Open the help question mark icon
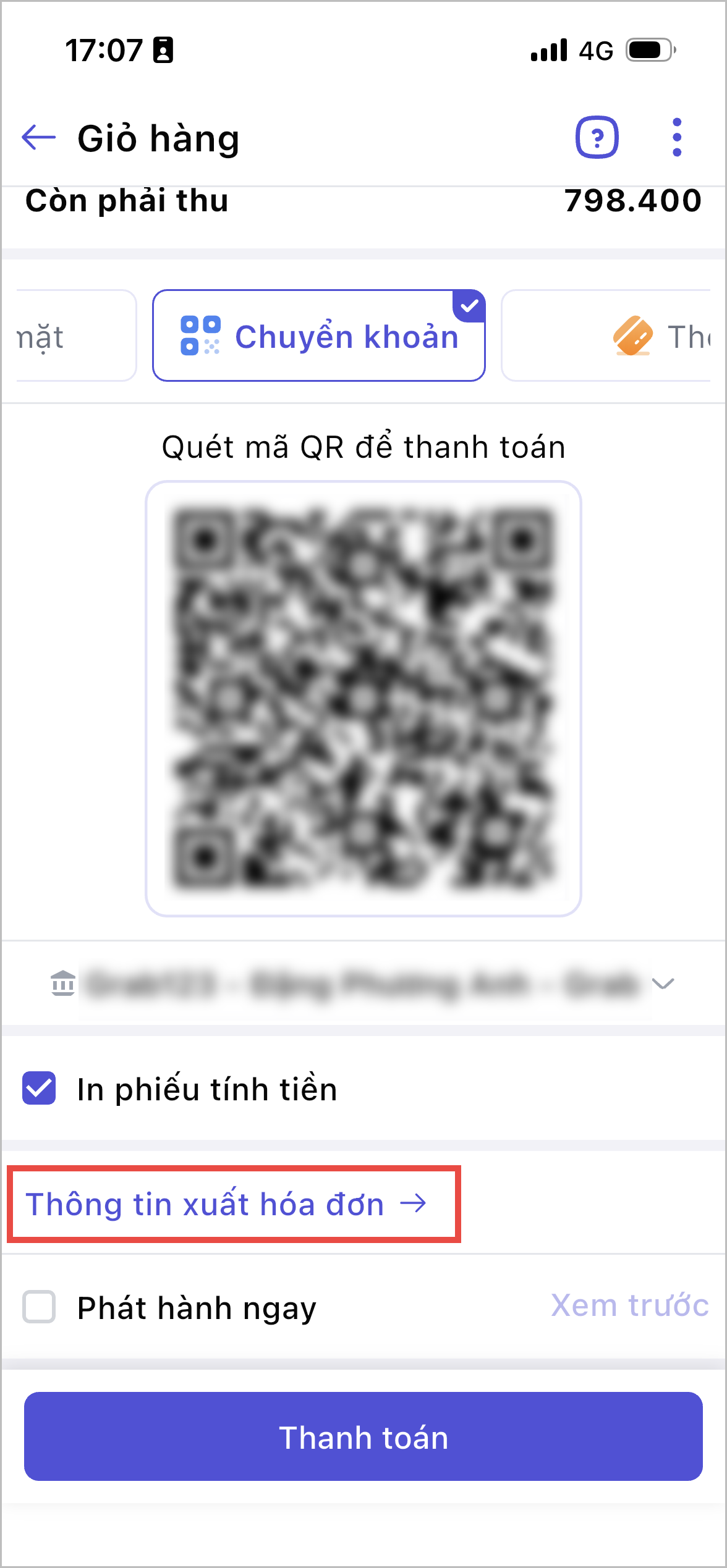The height and width of the screenshot is (1568, 727). tap(597, 137)
